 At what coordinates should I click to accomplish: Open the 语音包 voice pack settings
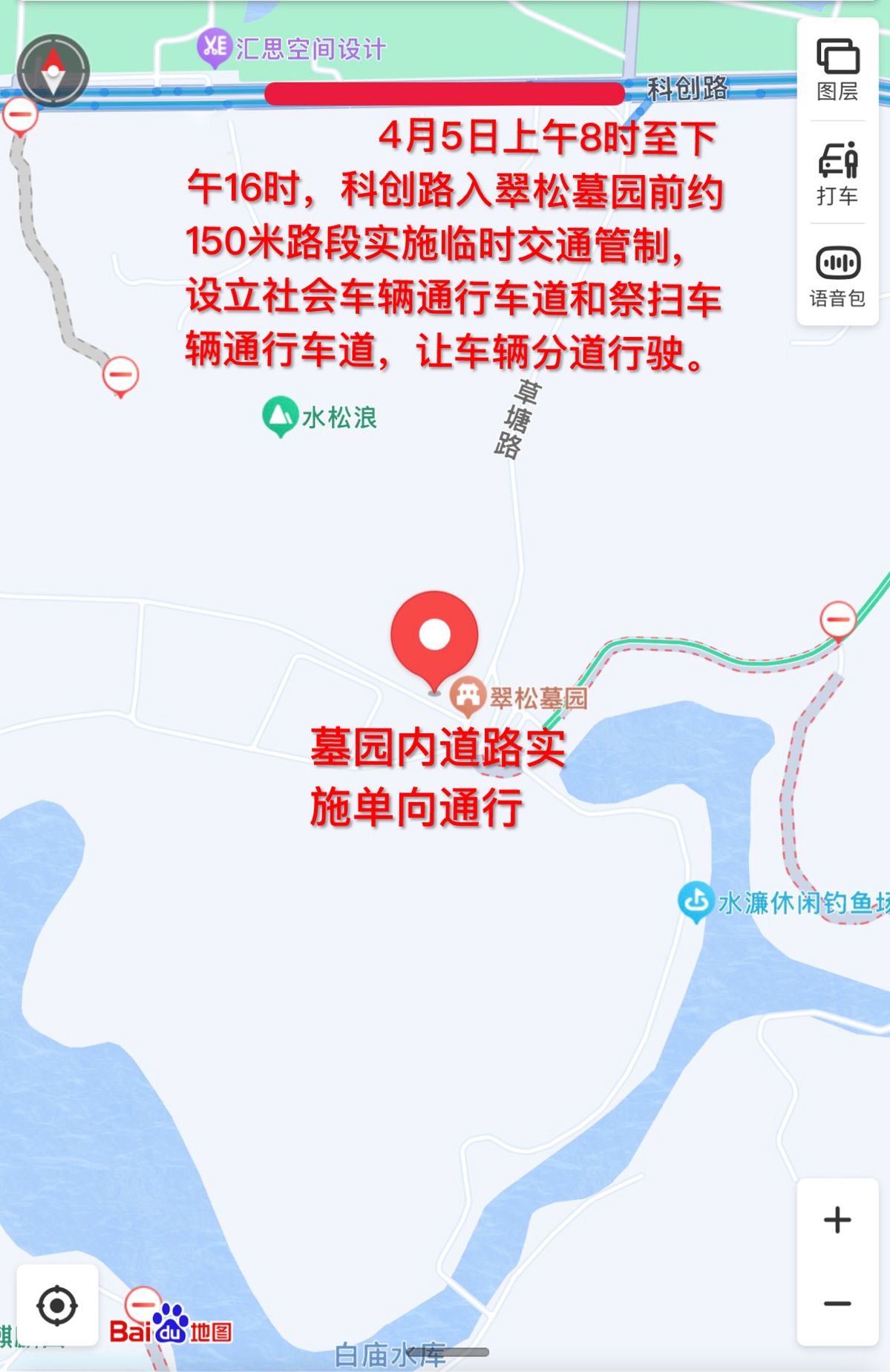(x=837, y=276)
